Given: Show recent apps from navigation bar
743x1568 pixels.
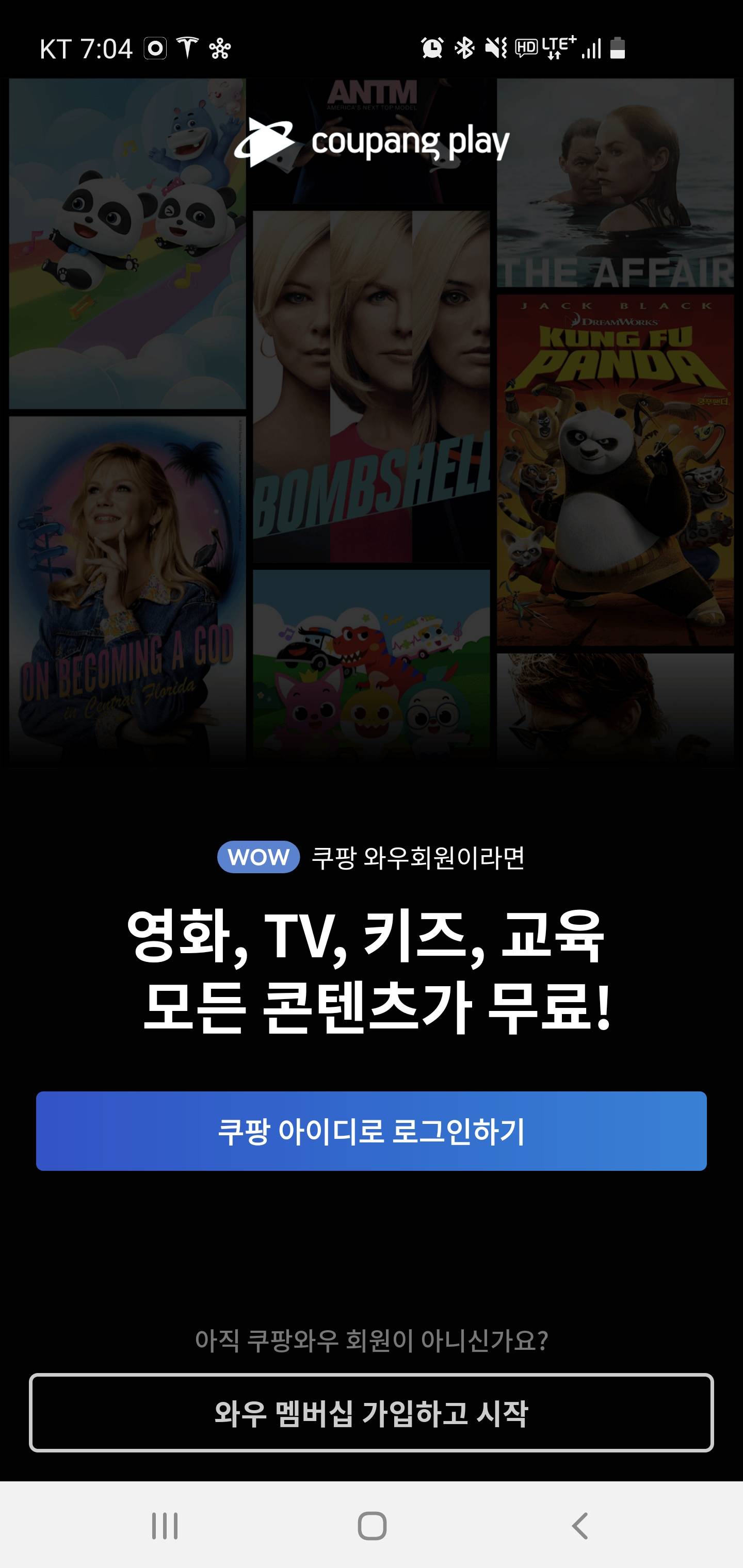Looking at the screenshot, I should tap(165, 1526).
